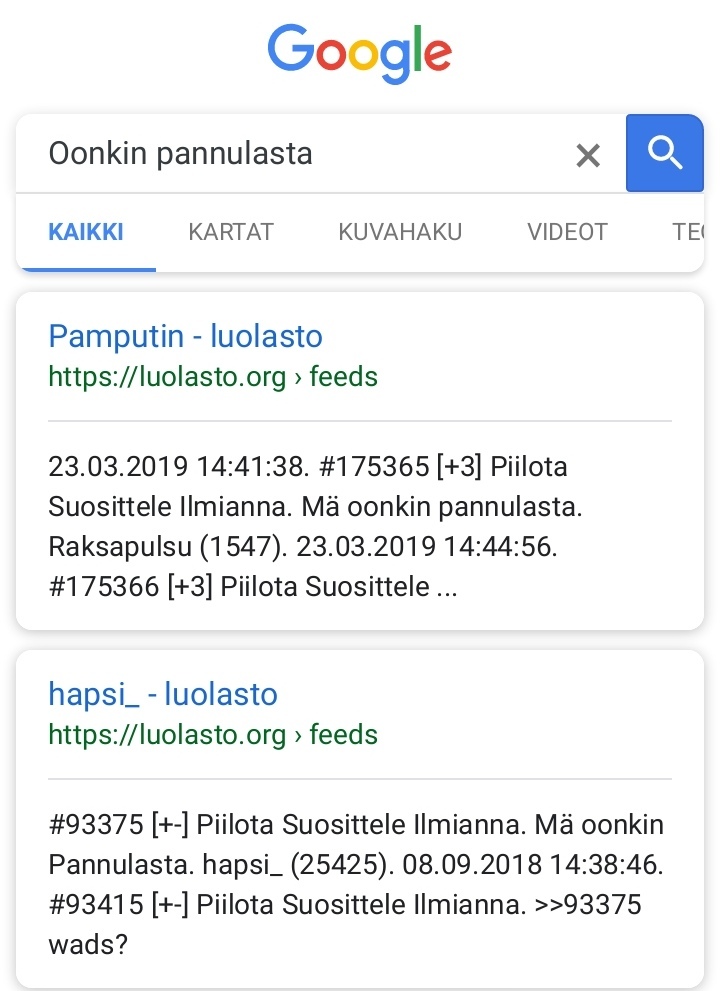This screenshot has height=991, width=720.
Task: Switch to the VIDEOT tab
Action: pos(567,232)
